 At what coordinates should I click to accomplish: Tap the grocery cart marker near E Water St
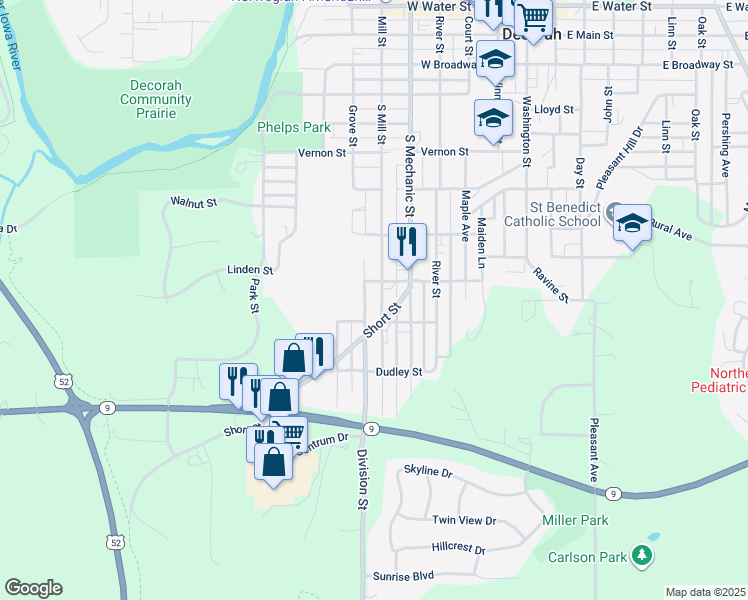[x=535, y=17]
